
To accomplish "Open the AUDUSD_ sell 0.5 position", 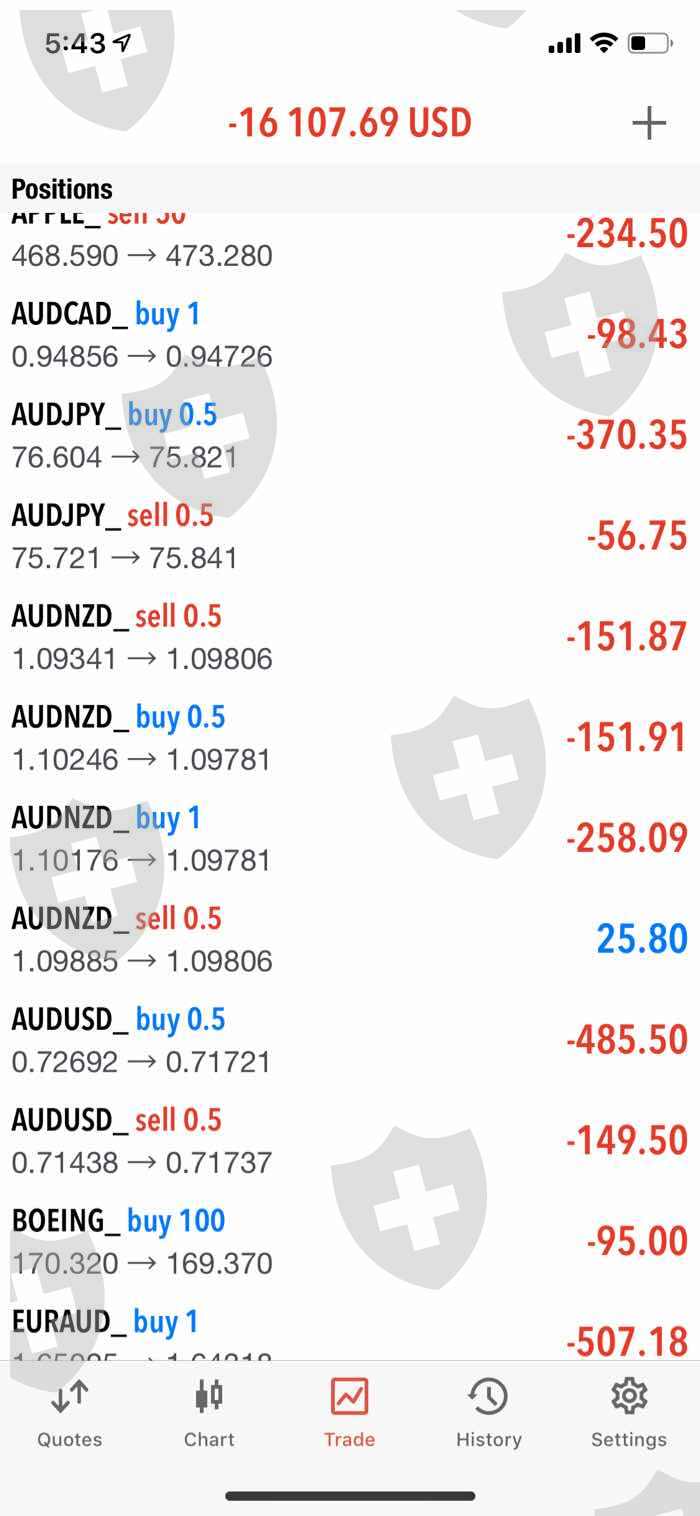I will point(349,1141).
